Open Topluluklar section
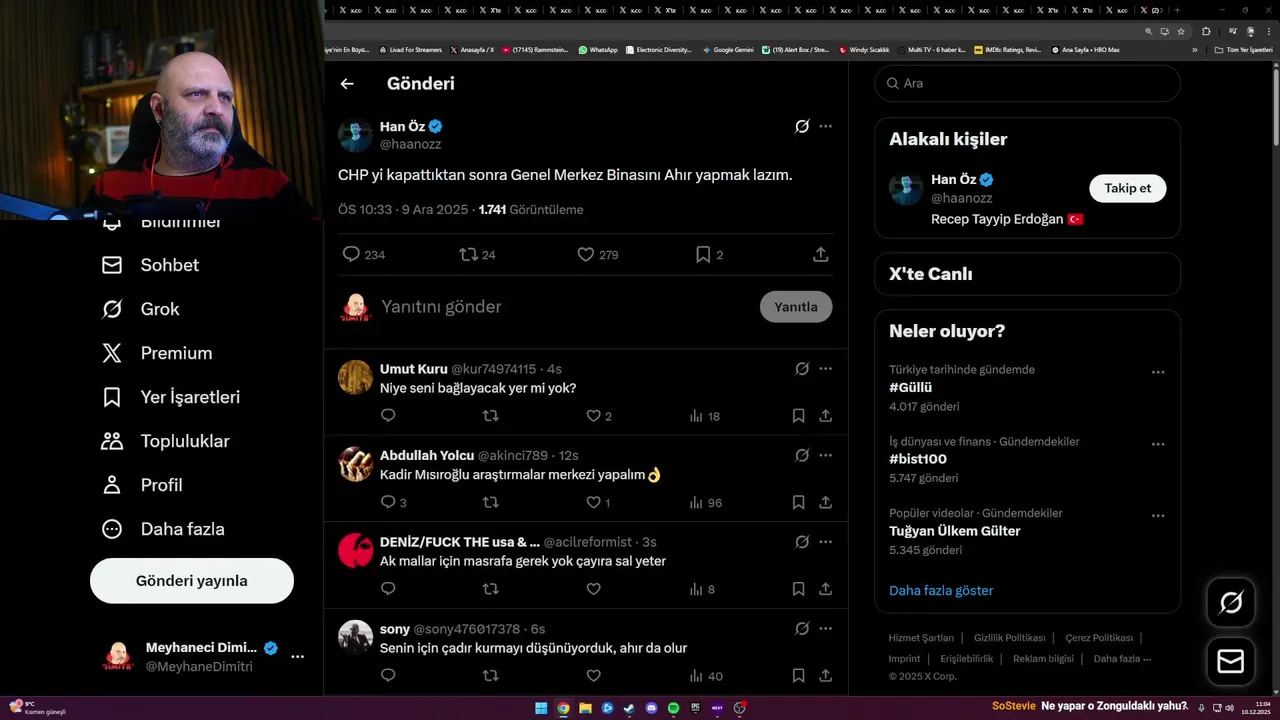 (184, 441)
